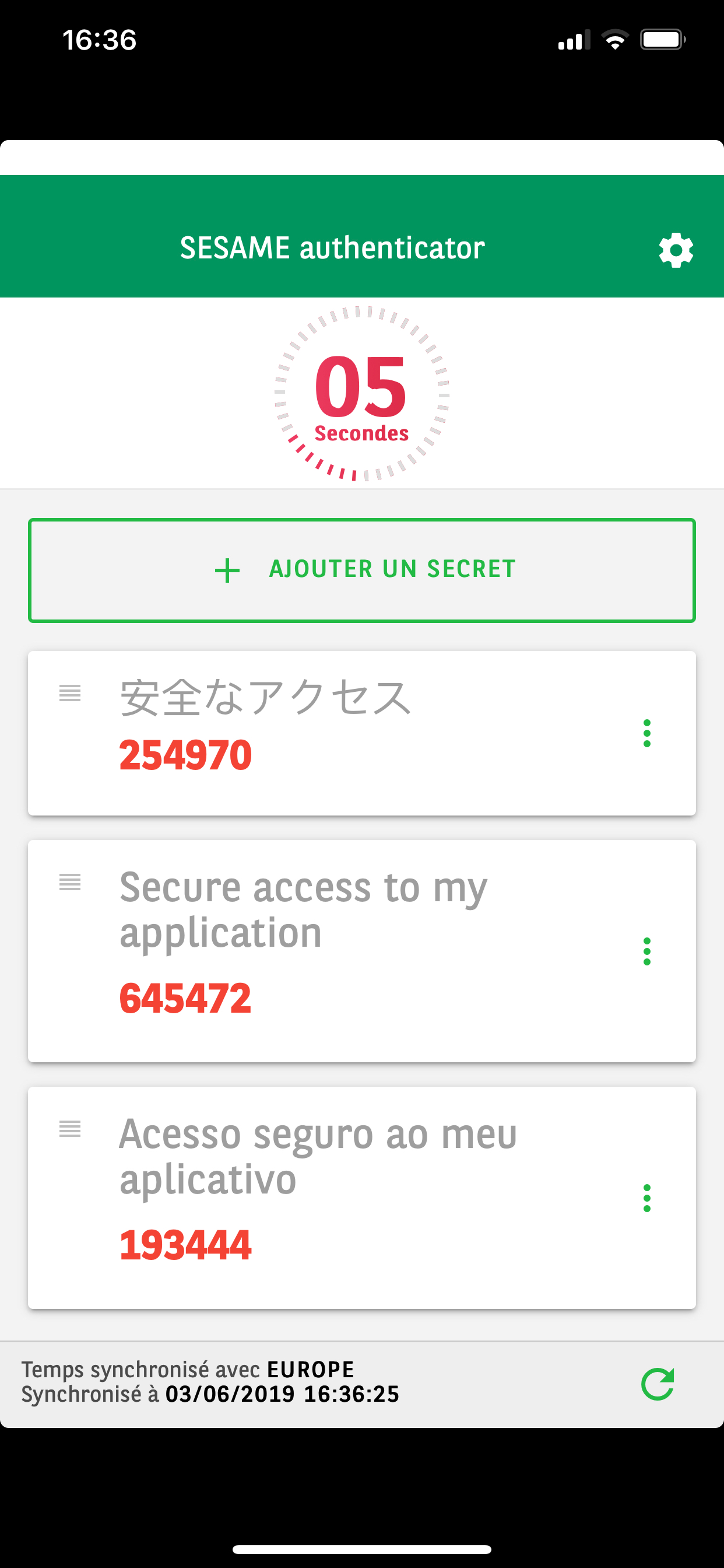The height and width of the screenshot is (1568, 724).
Task: Tap the 05 Secondes countdown circle
Action: (362, 393)
